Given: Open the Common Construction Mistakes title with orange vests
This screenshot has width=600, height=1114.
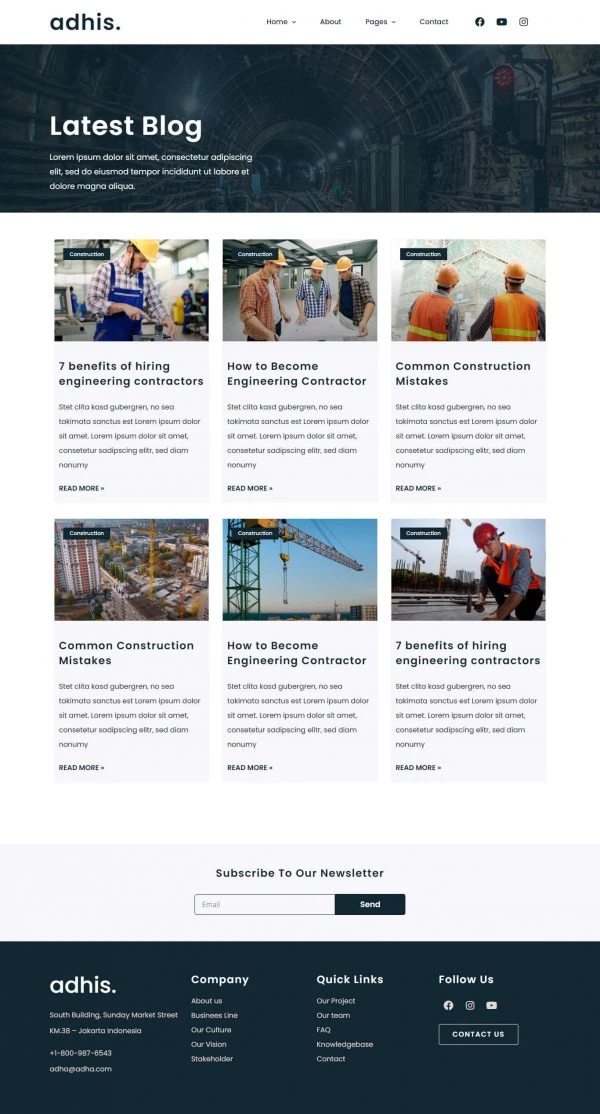Looking at the screenshot, I should (x=463, y=374).
